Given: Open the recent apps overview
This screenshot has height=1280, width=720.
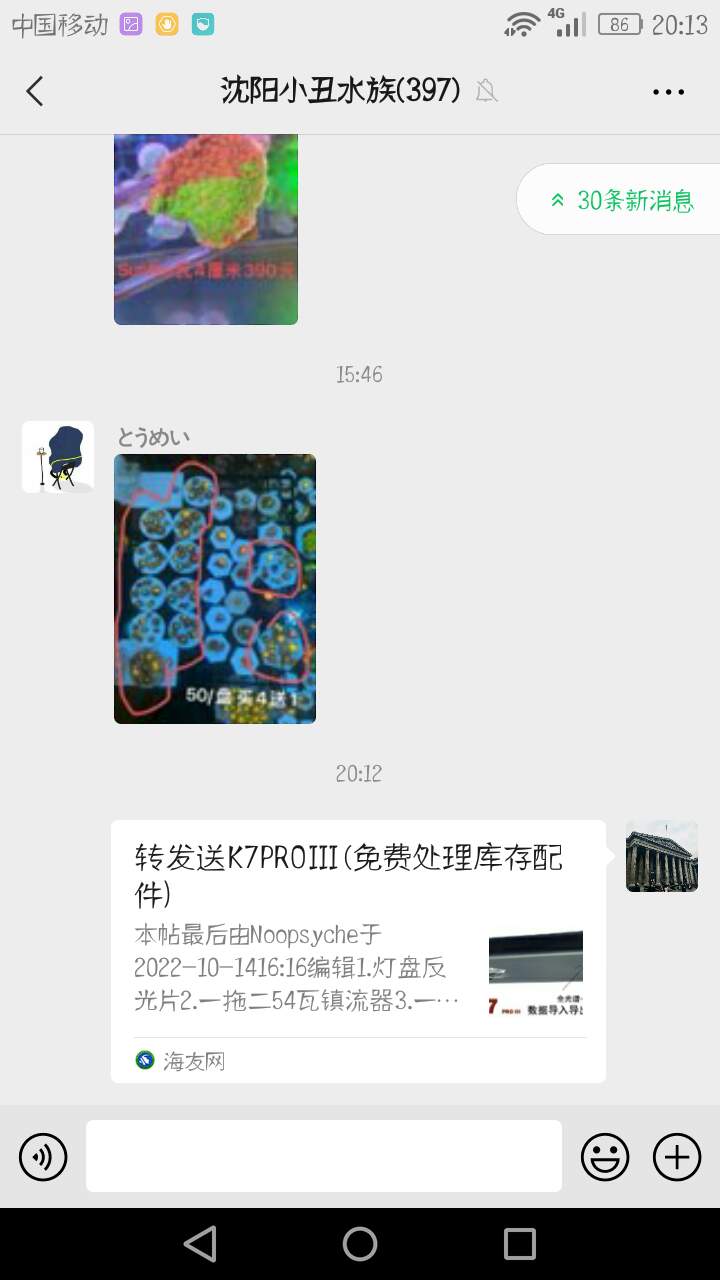Looking at the screenshot, I should pyautogui.click(x=519, y=1244).
